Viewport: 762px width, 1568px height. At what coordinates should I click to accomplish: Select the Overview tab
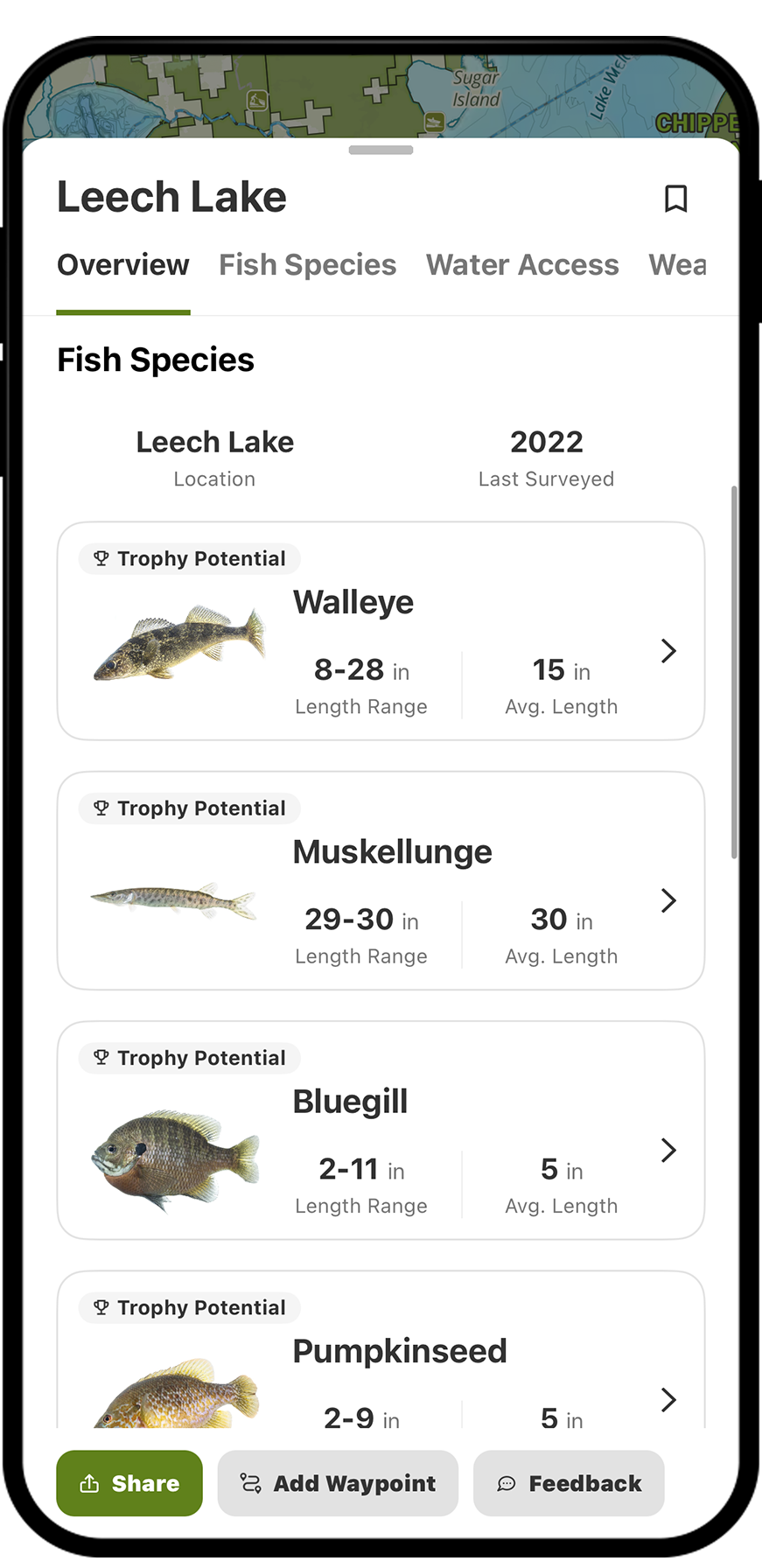click(123, 265)
